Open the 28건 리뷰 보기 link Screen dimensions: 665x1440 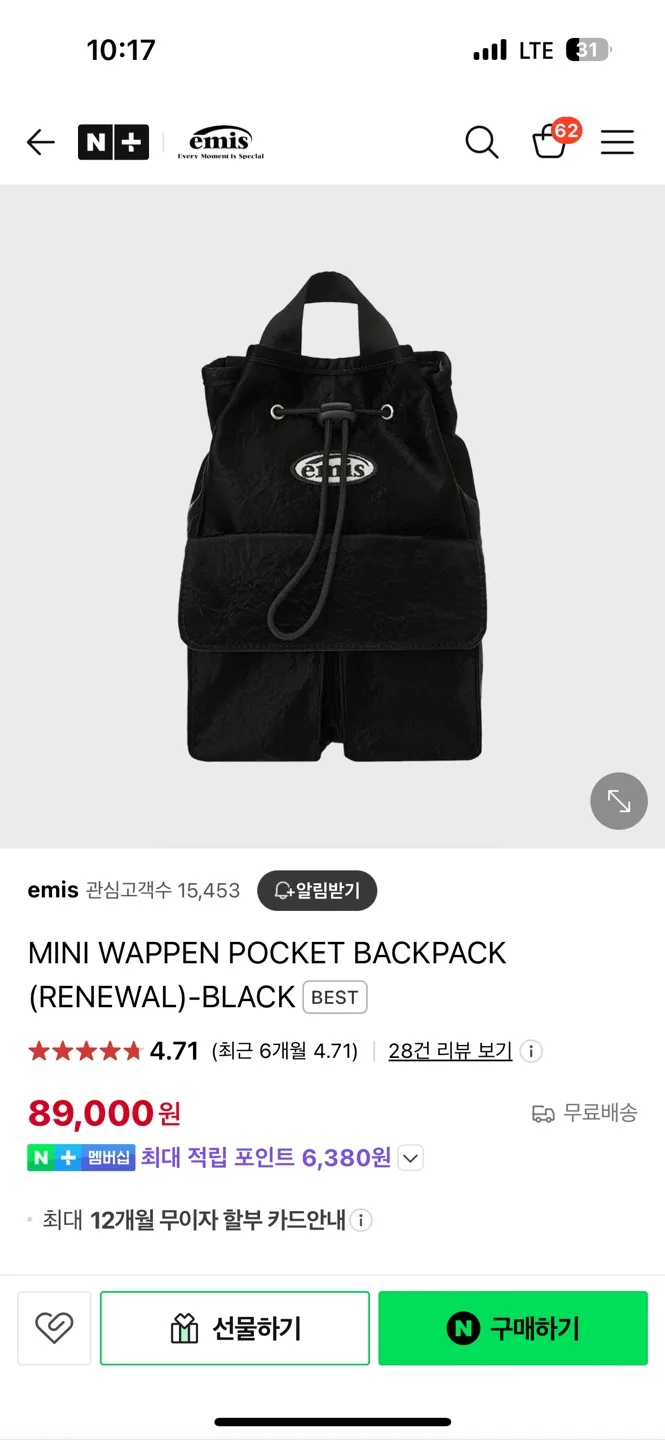point(450,1051)
